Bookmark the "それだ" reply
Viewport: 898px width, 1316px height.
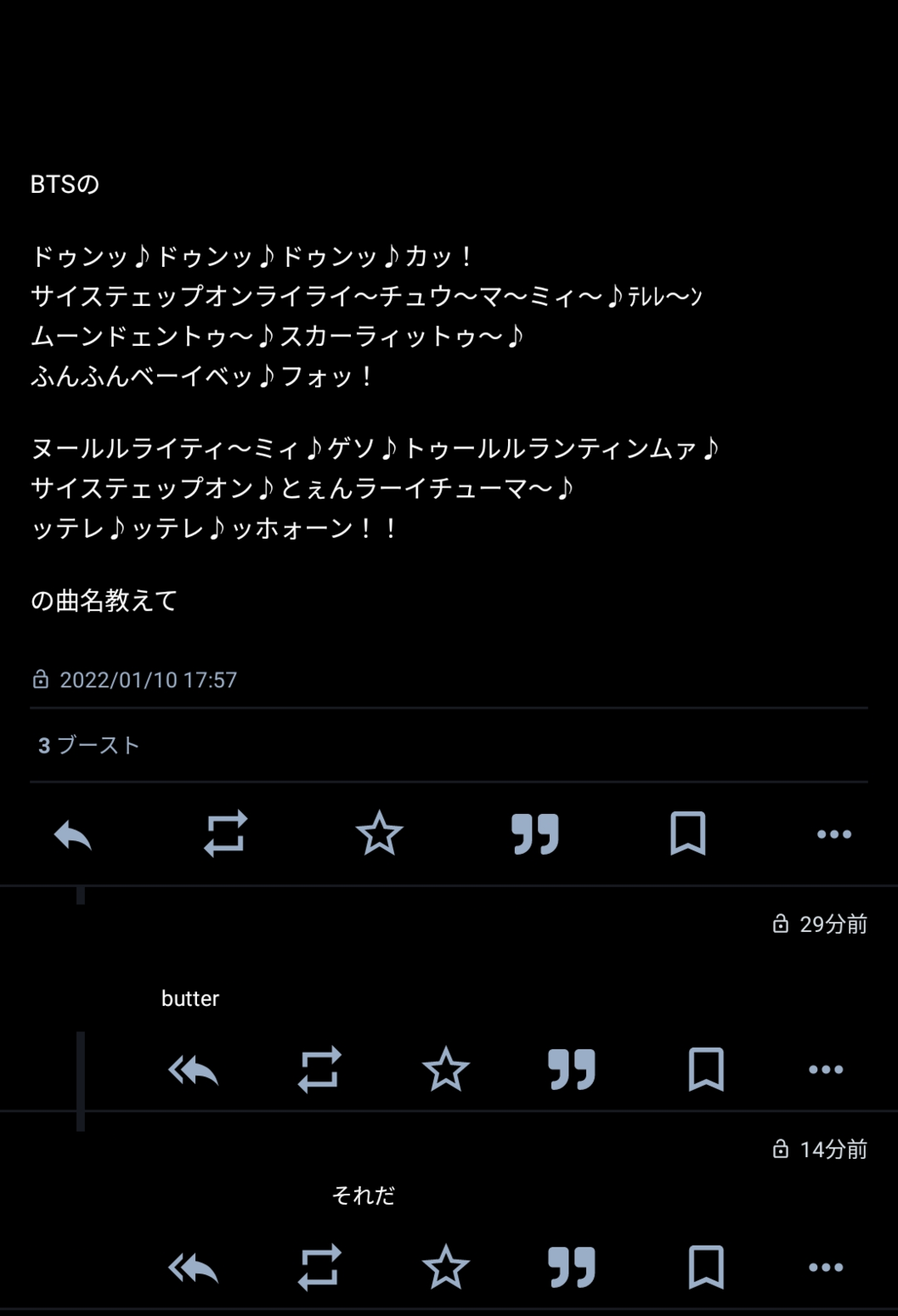pos(705,1268)
